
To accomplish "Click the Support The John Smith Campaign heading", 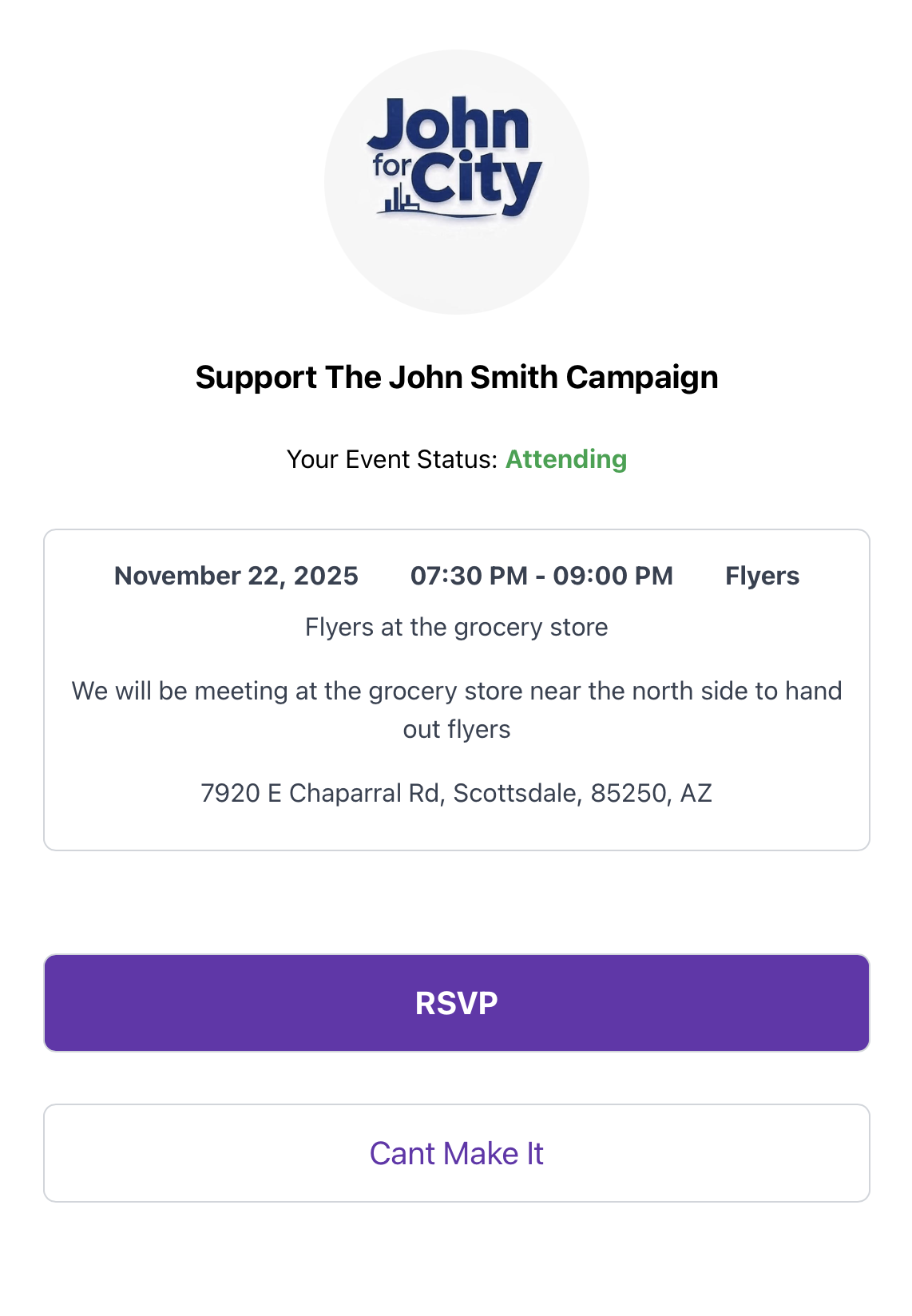I will coord(456,376).
